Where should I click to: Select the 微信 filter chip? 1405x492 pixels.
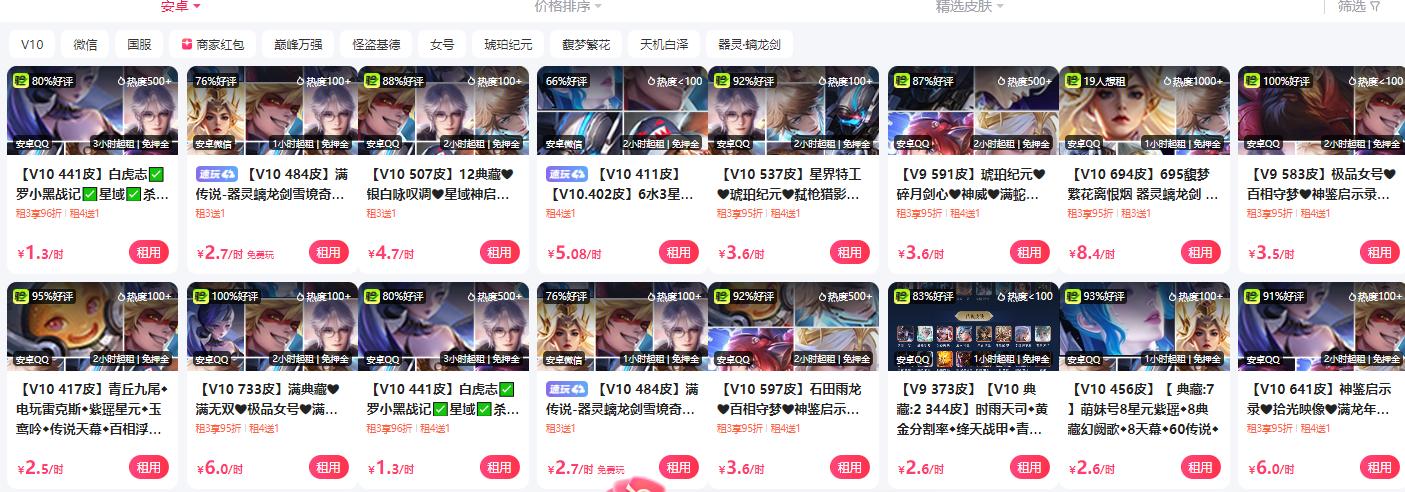pyautogui.click(x=85, y=44)
